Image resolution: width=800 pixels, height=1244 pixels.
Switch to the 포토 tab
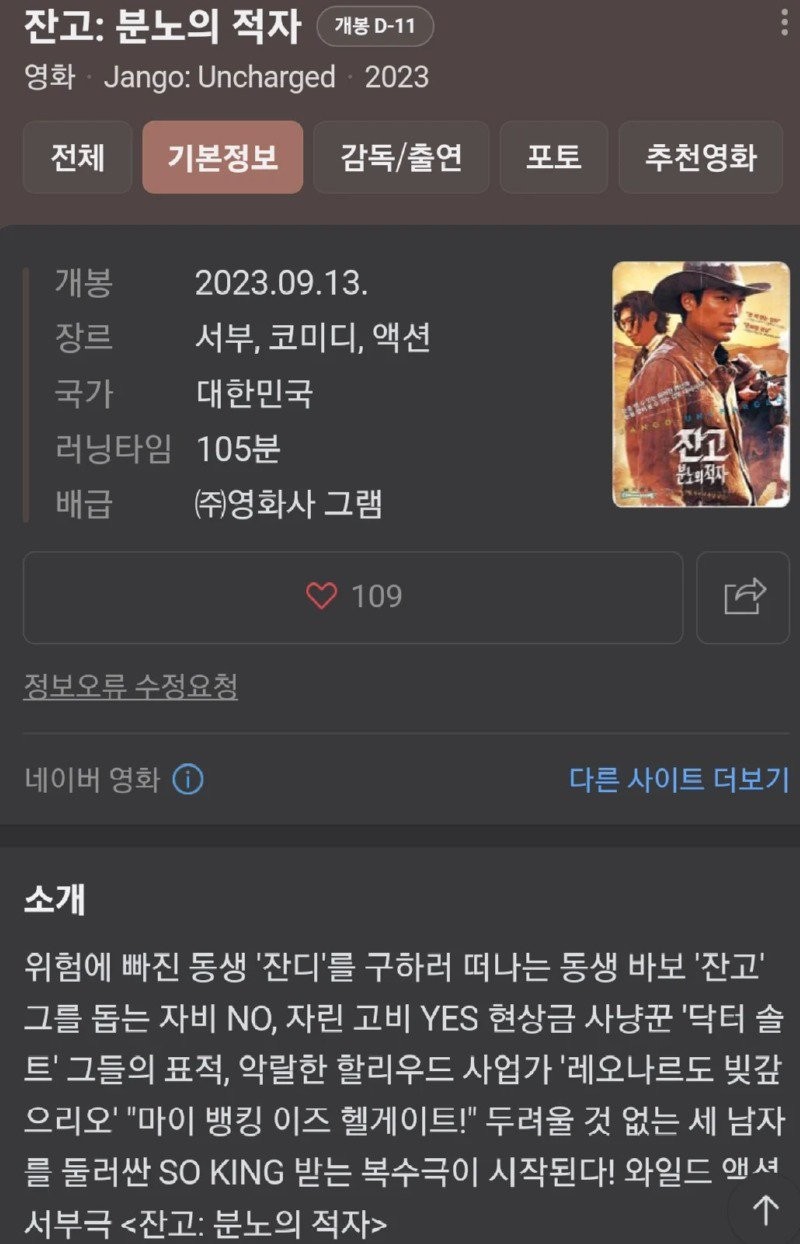553,158
